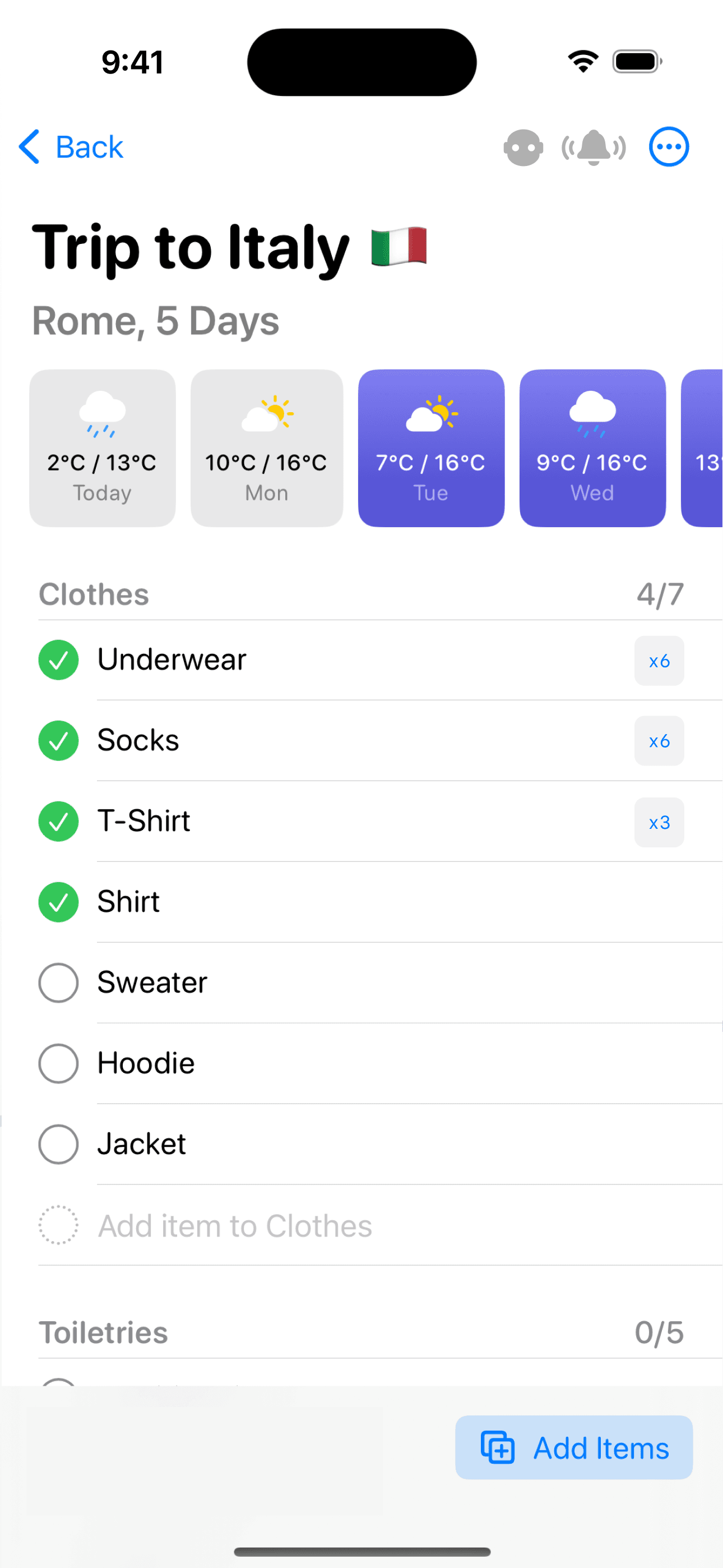Tap the Add item to Clothes field
Viewport: 723px width, 1568px height.
[x=235, y=1225]
